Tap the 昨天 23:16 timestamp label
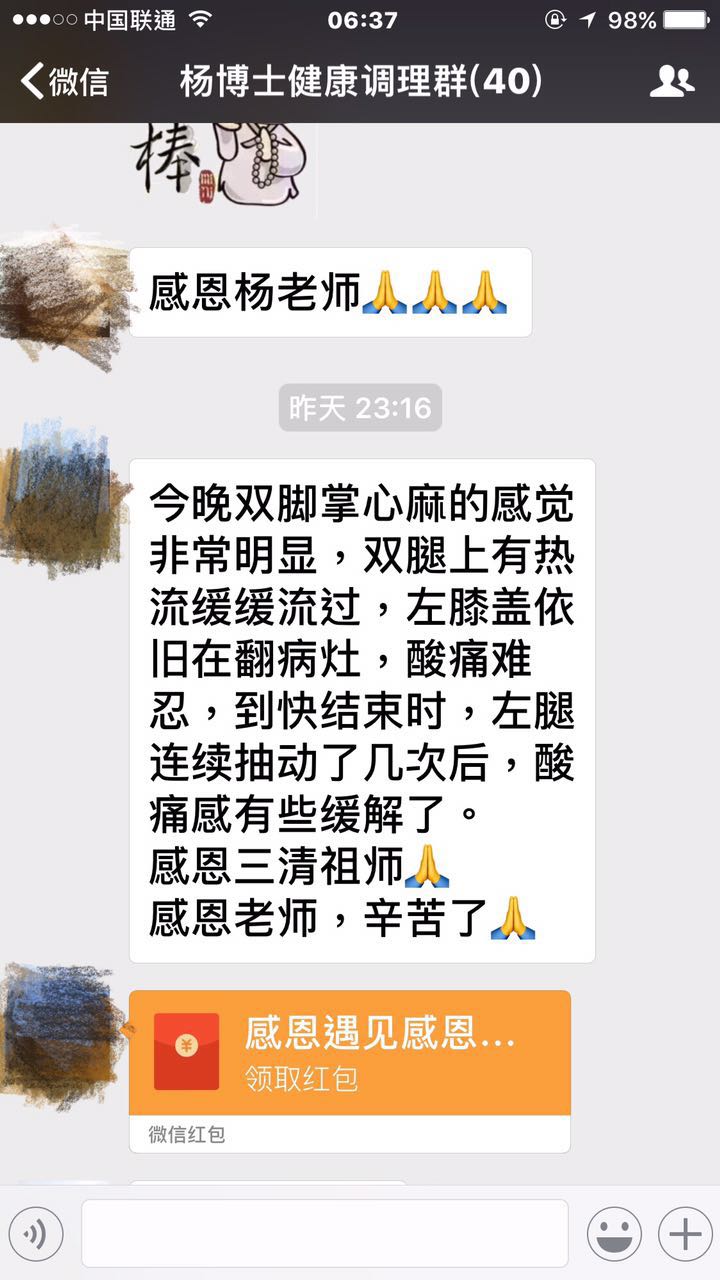 [358, 407]
